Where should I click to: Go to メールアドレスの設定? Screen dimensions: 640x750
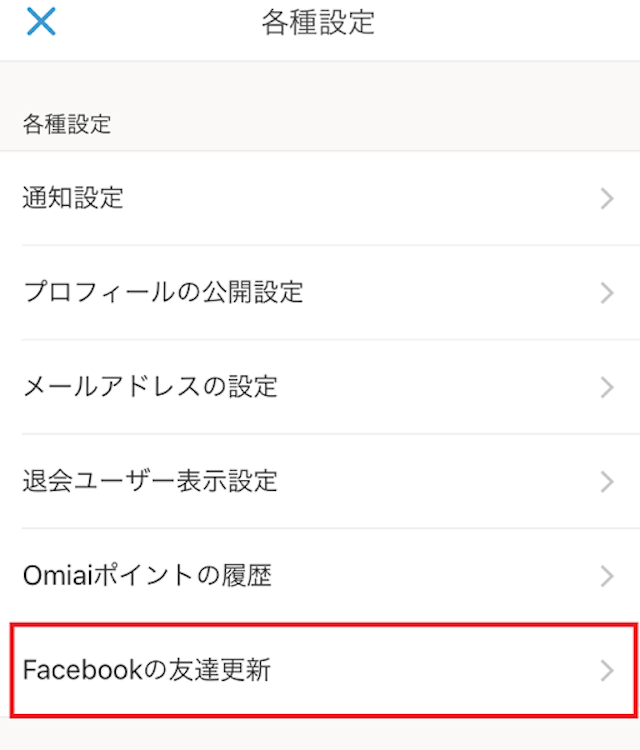[x=320, y=386]
